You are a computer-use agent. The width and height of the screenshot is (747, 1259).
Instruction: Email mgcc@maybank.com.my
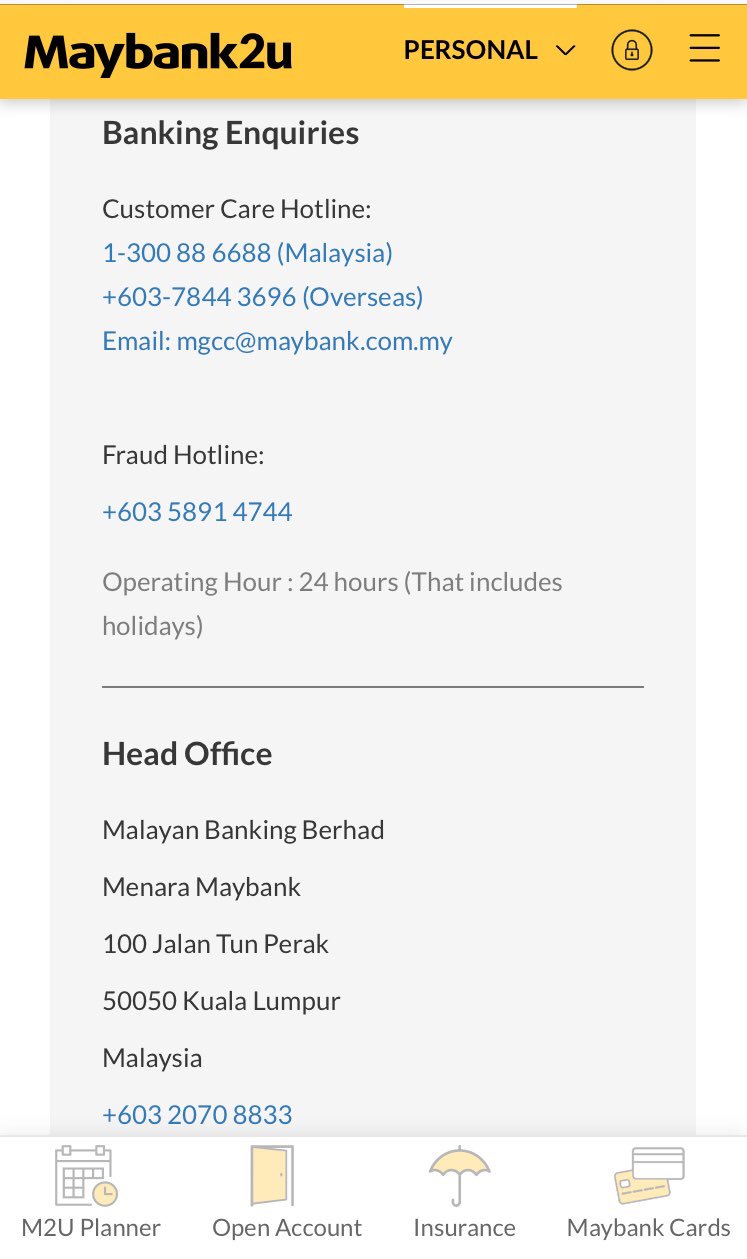[277, 341]
